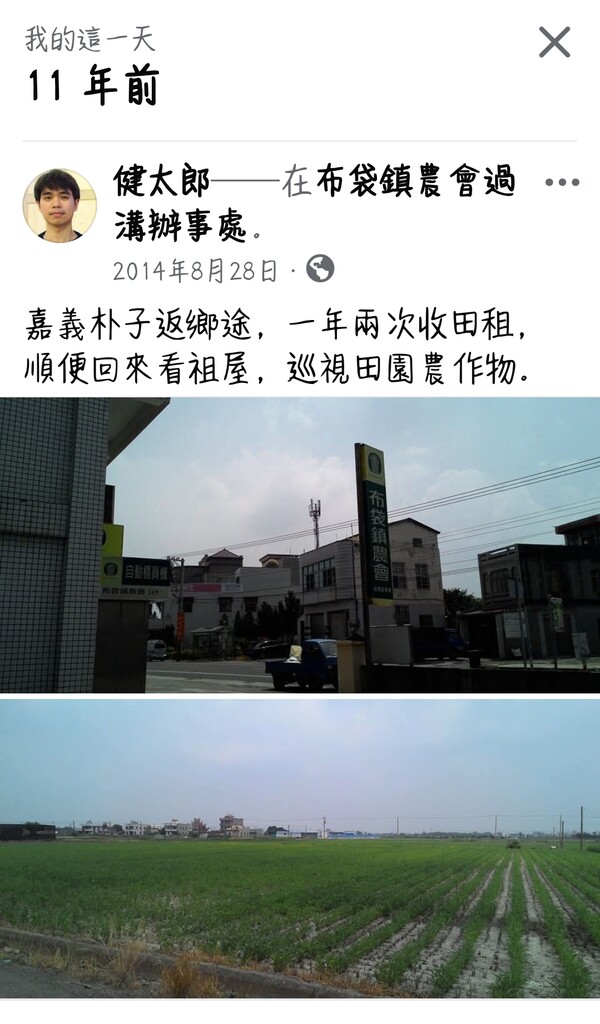Check the post's public audience icon

coord(319,269)
